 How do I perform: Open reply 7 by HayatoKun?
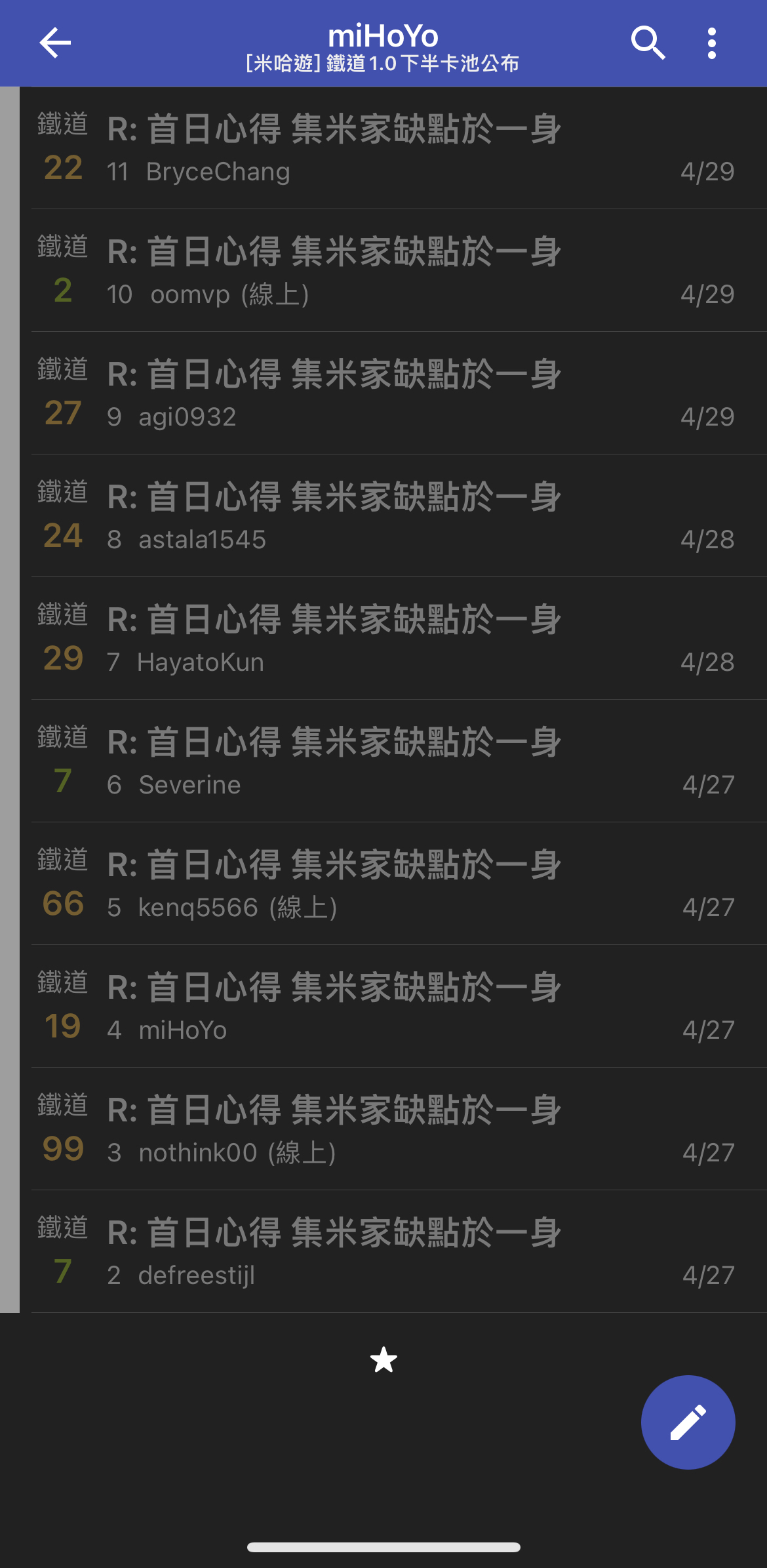pyautogui.click(x=393, y=639)
